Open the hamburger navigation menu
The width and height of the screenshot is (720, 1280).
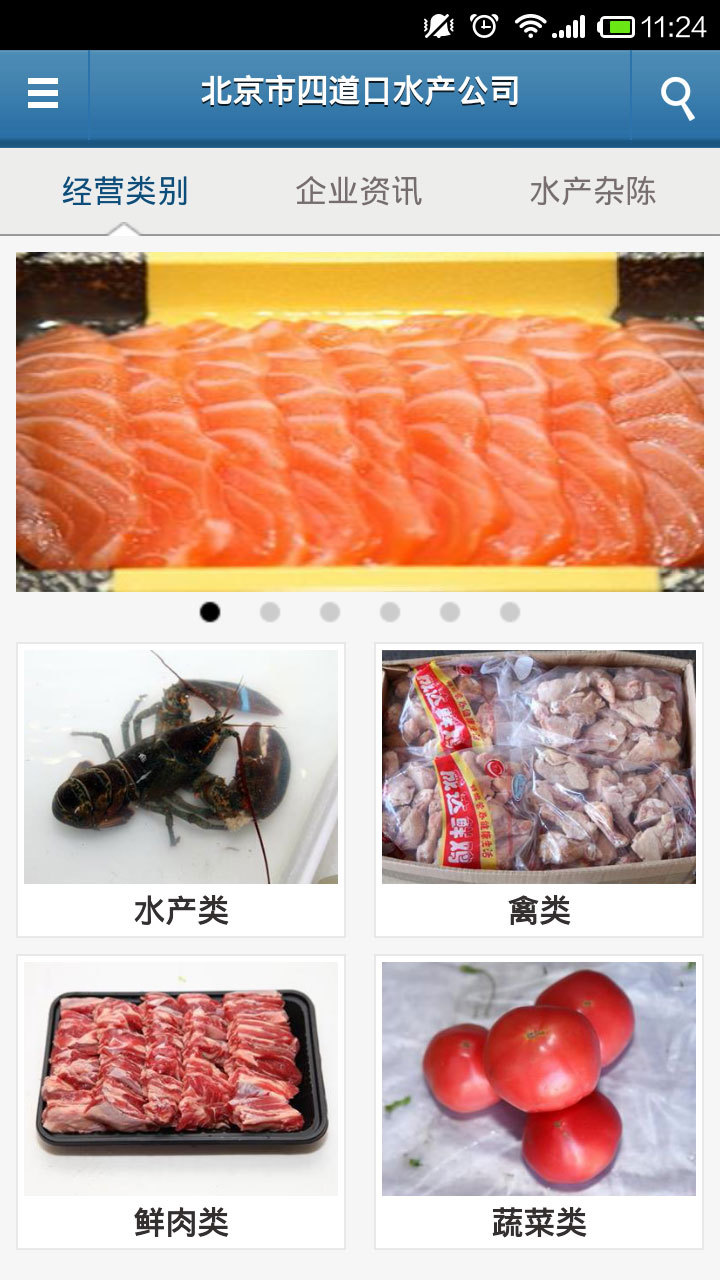pyautogui.click(x=42, y=95)
